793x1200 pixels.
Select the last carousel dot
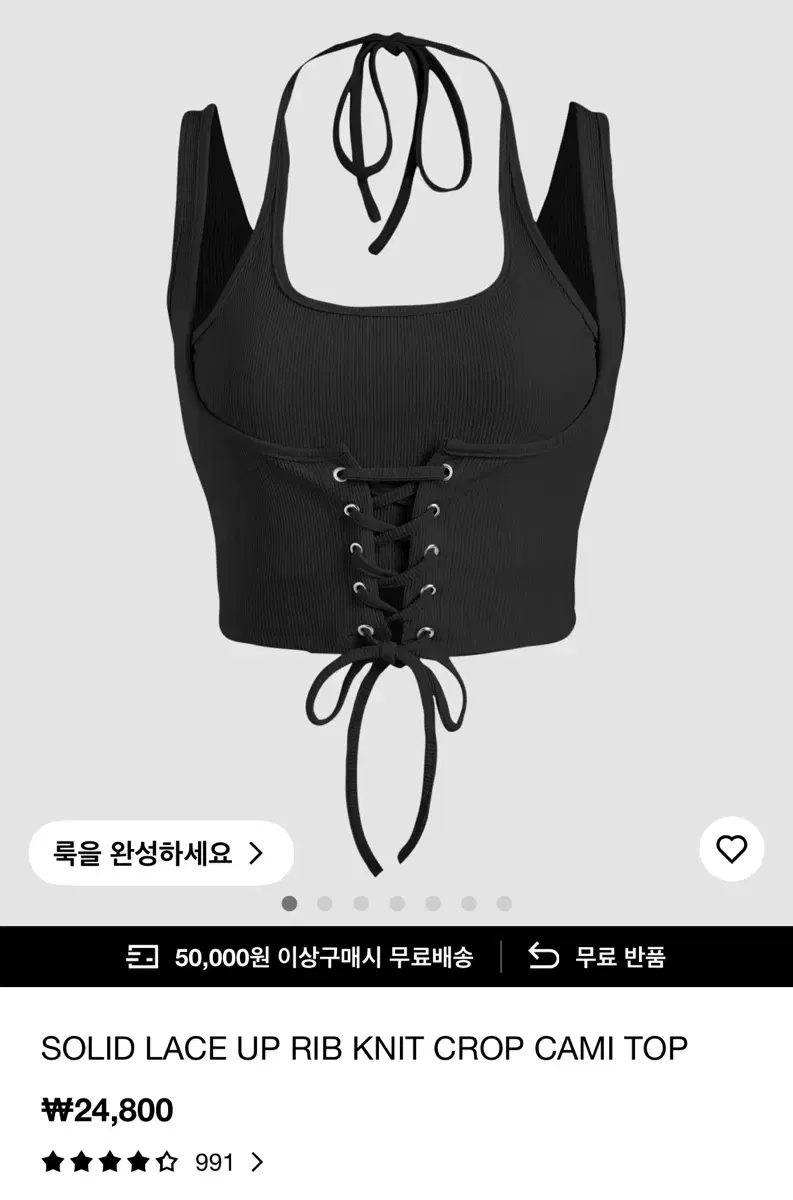[503, 903]
